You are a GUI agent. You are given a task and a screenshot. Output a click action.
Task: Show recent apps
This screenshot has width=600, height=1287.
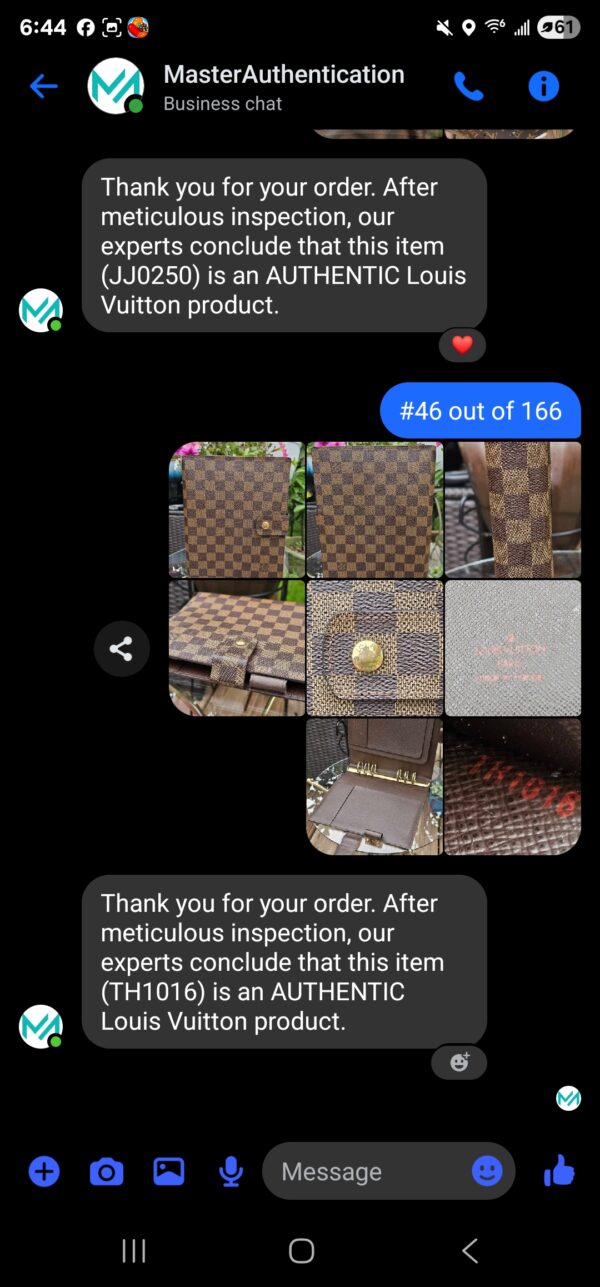click(133, 1250)
